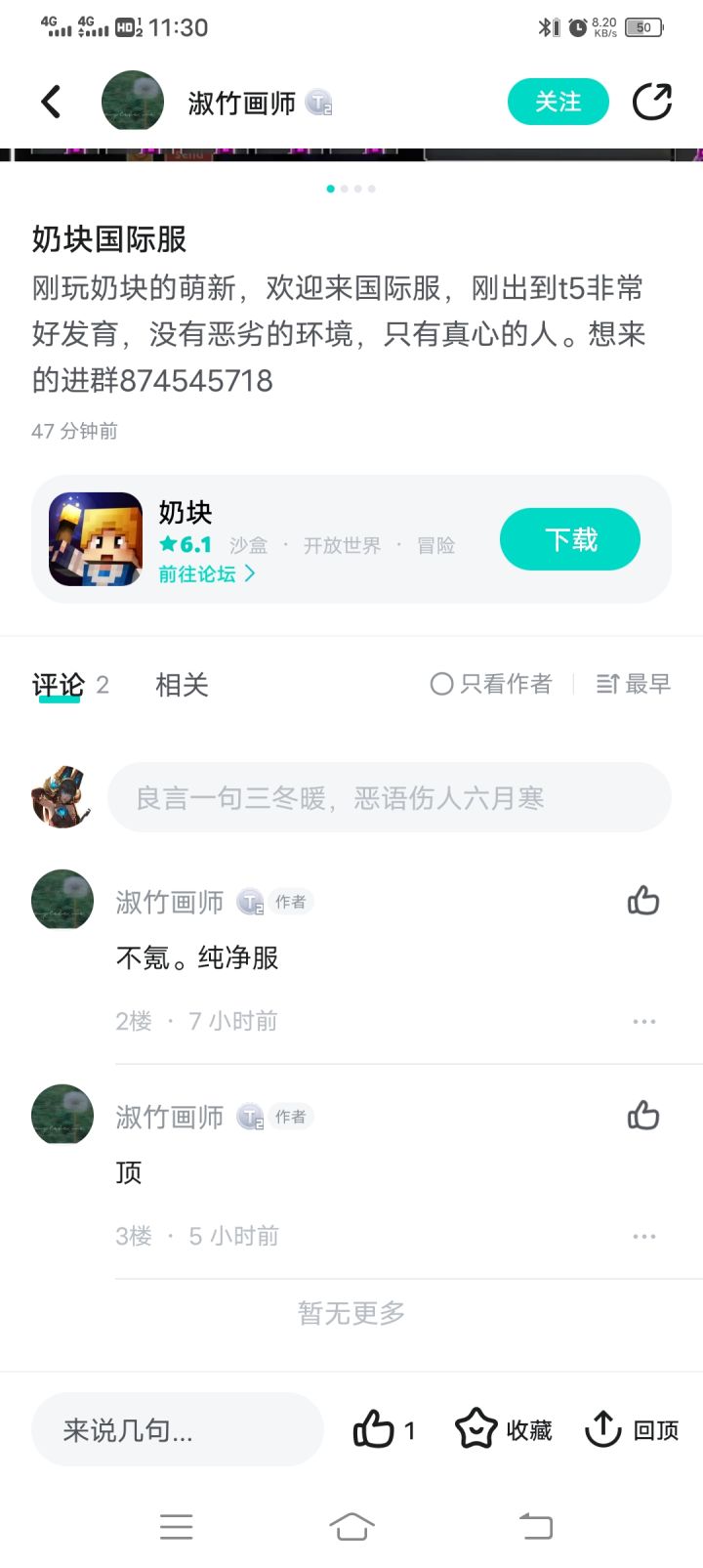Like the 不氪。纯净服 comment

point(643,901)
